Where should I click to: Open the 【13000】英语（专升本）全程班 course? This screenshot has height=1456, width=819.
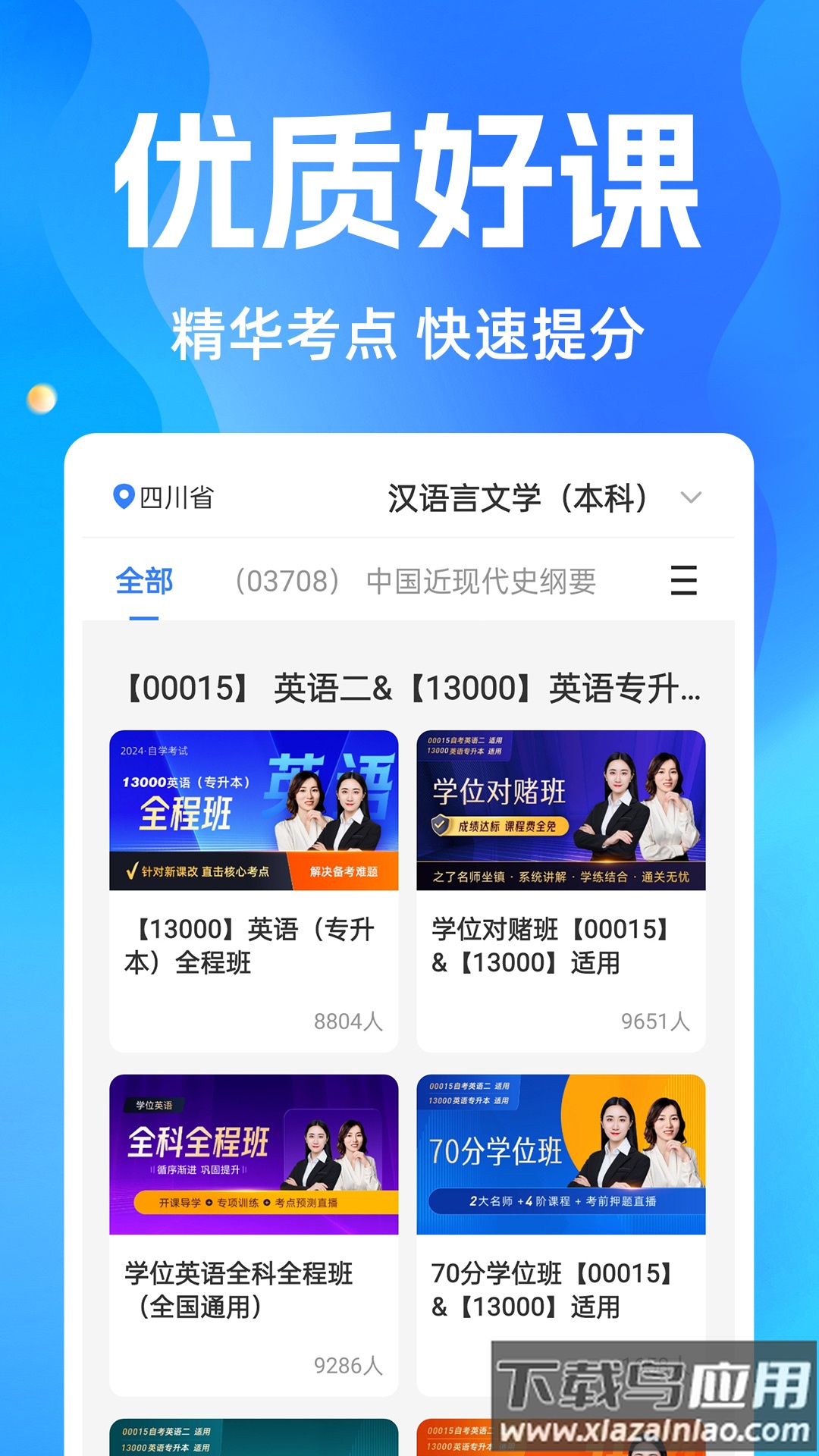point(254,944)
